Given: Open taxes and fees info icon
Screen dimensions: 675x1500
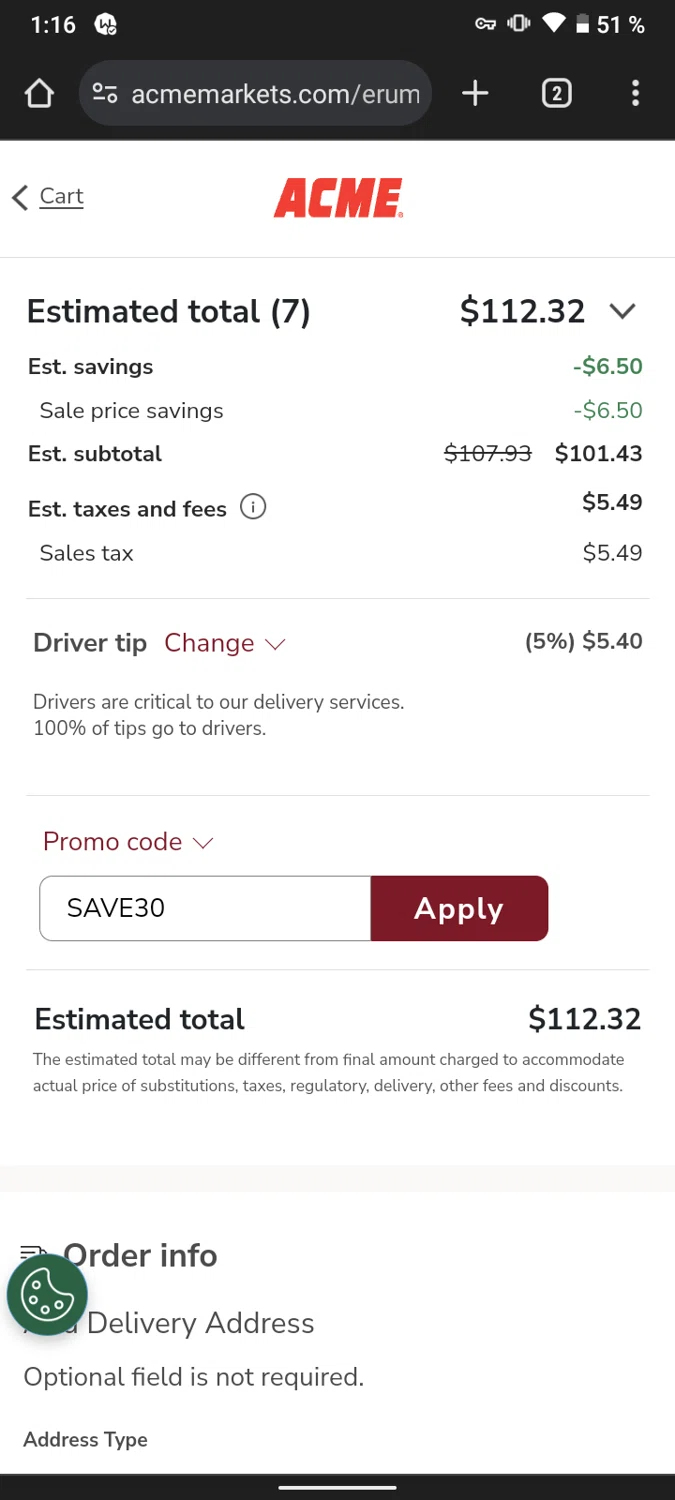Looking at the screenshot, I should [x=253, y=508].
